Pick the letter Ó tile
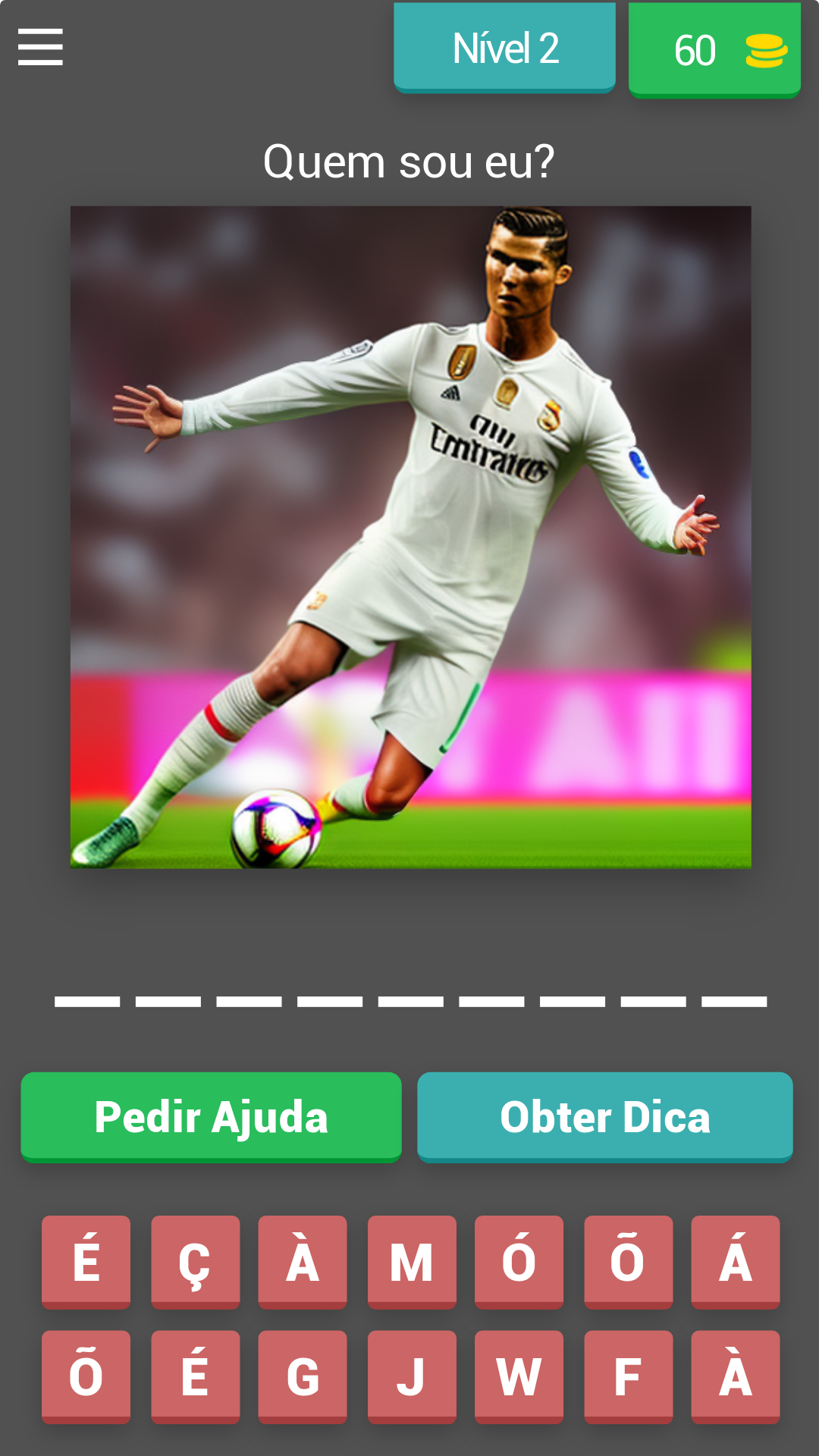 pos(519,1261)
